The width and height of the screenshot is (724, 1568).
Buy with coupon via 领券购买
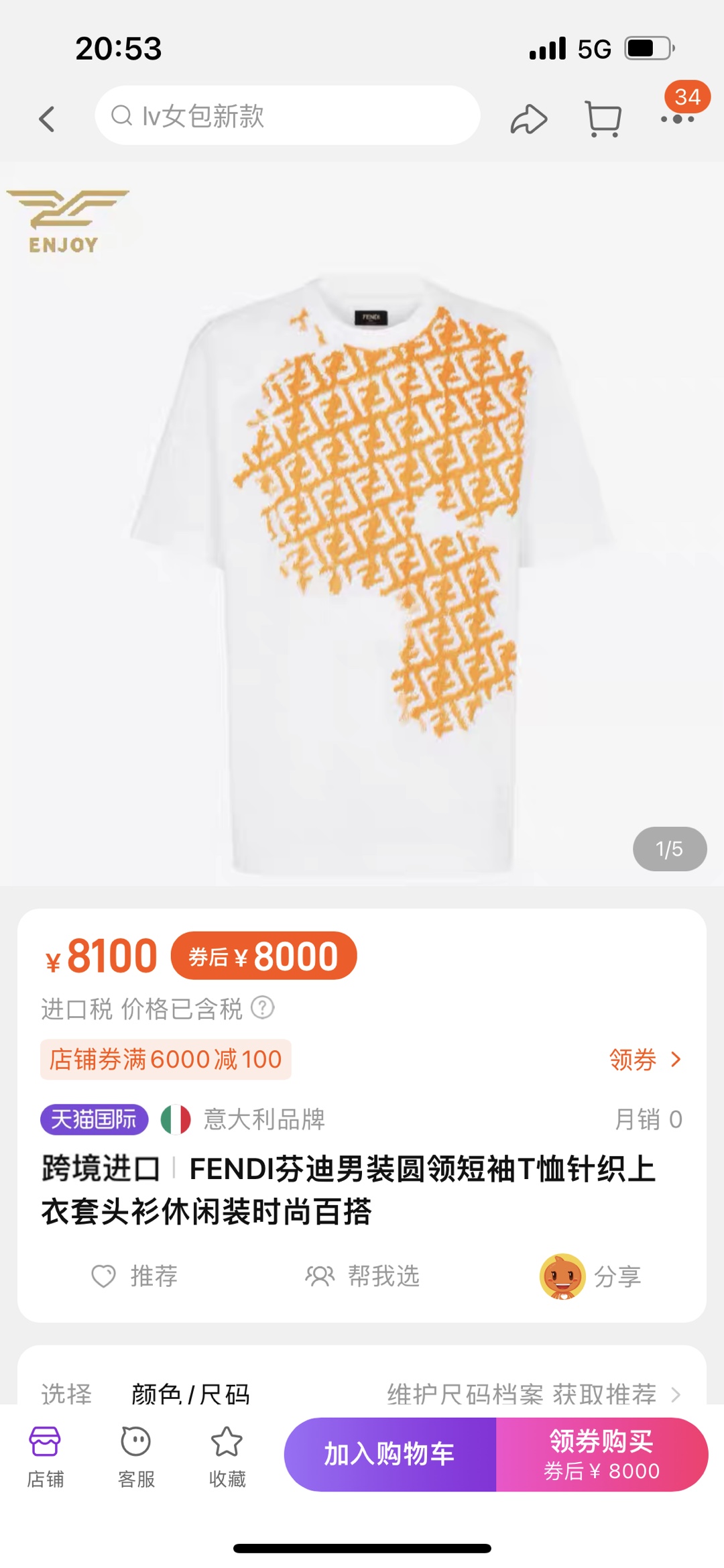point(601,1454)
